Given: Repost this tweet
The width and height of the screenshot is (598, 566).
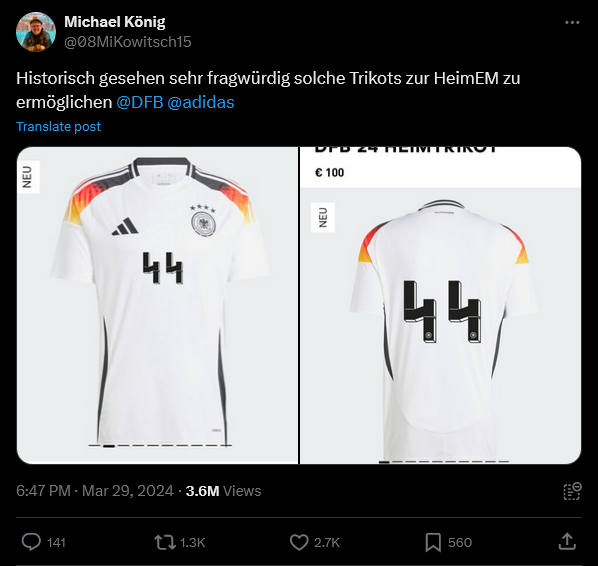Looking at the screenshot, I should tap(164, 542).
